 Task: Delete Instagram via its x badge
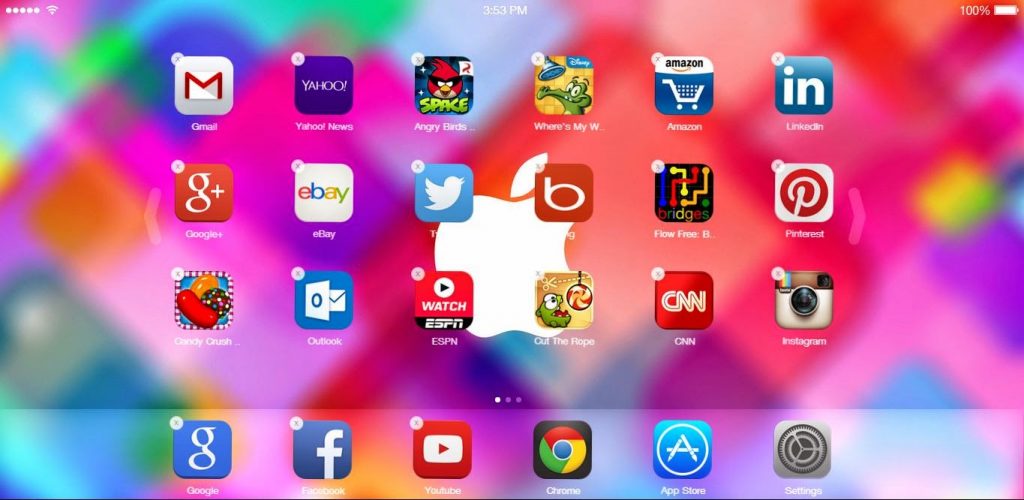click(x=777, y=273)
